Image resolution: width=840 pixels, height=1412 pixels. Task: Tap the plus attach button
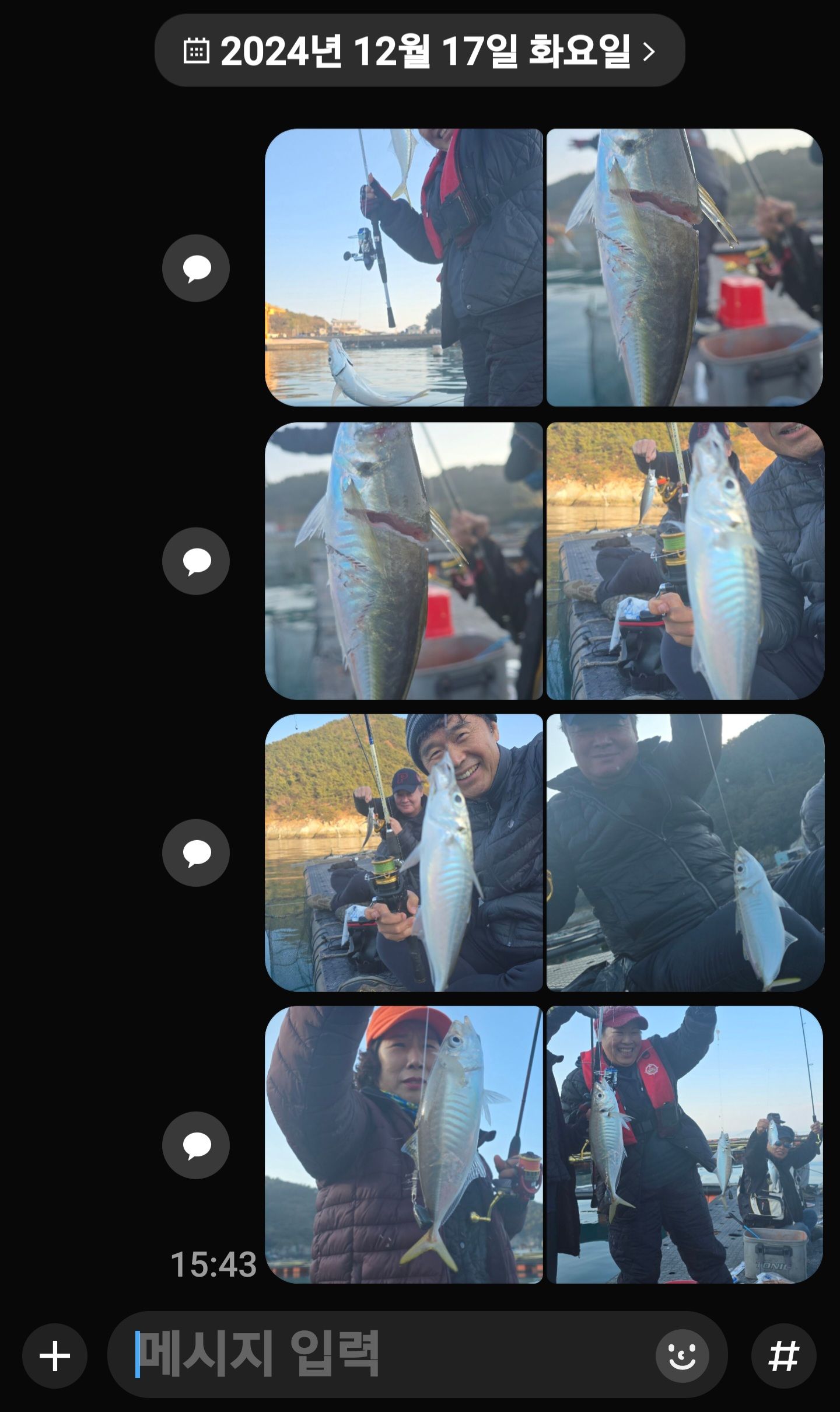[55, 1355]
